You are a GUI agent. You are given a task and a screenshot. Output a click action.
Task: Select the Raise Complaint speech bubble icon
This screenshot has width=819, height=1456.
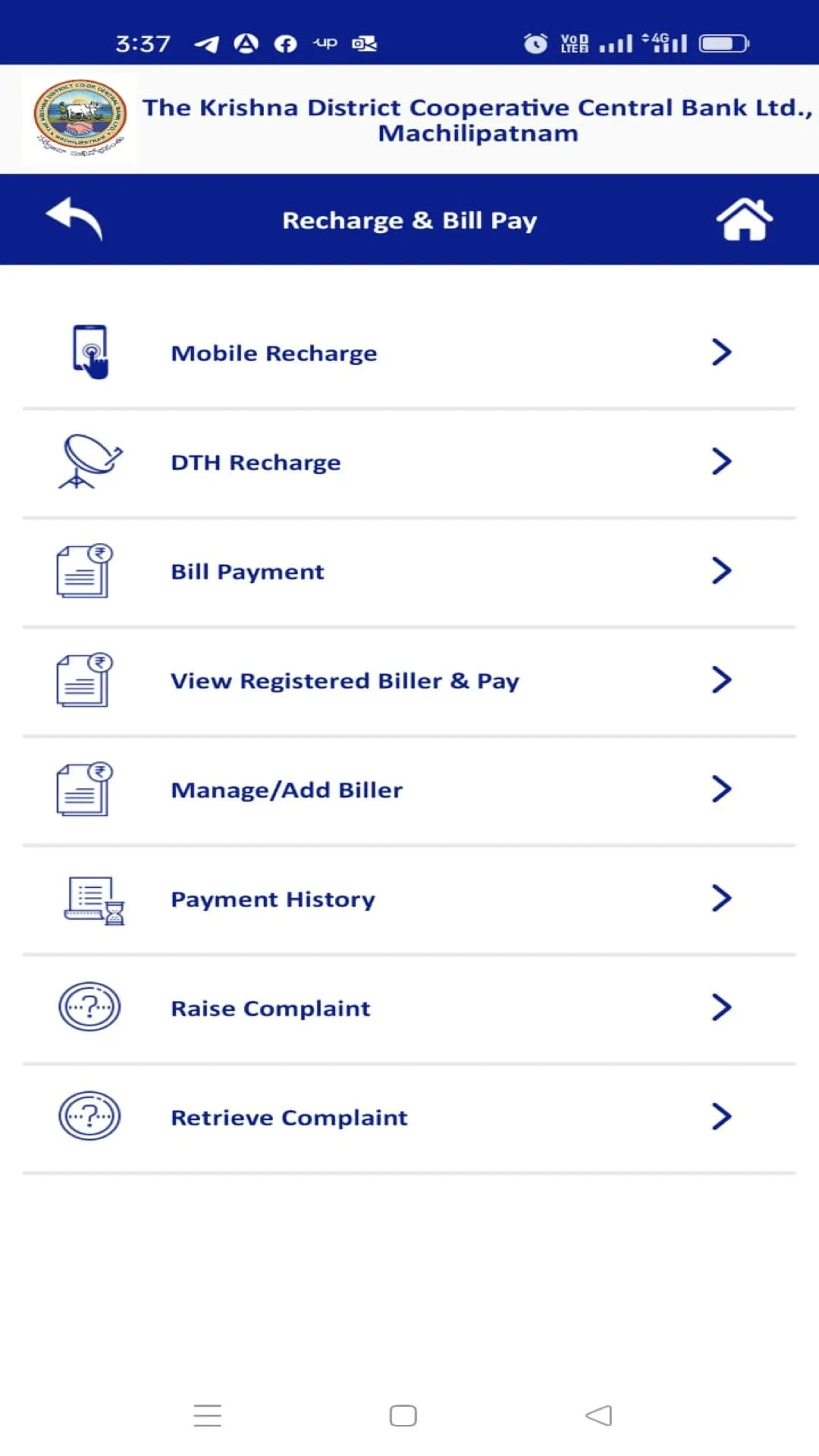pos(89,1008)
